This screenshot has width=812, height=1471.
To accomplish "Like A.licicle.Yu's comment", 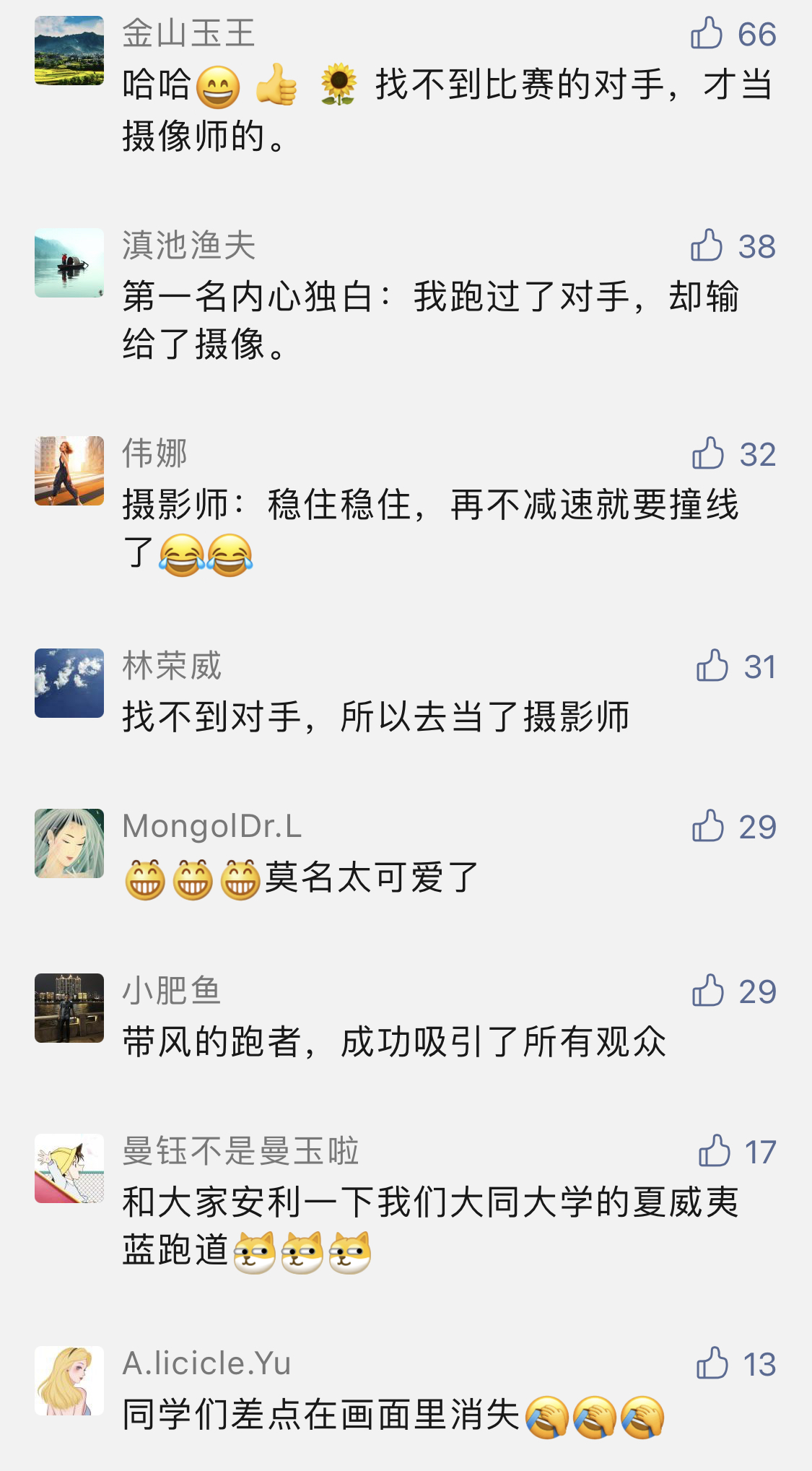I will coord(712,1363).
